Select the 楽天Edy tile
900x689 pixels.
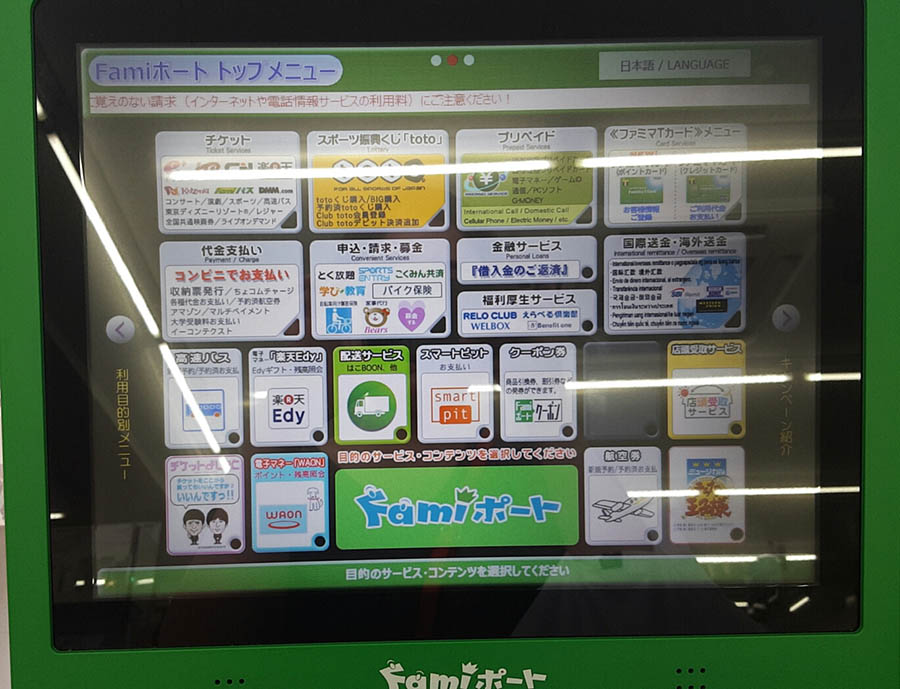[x=288, y=397]
